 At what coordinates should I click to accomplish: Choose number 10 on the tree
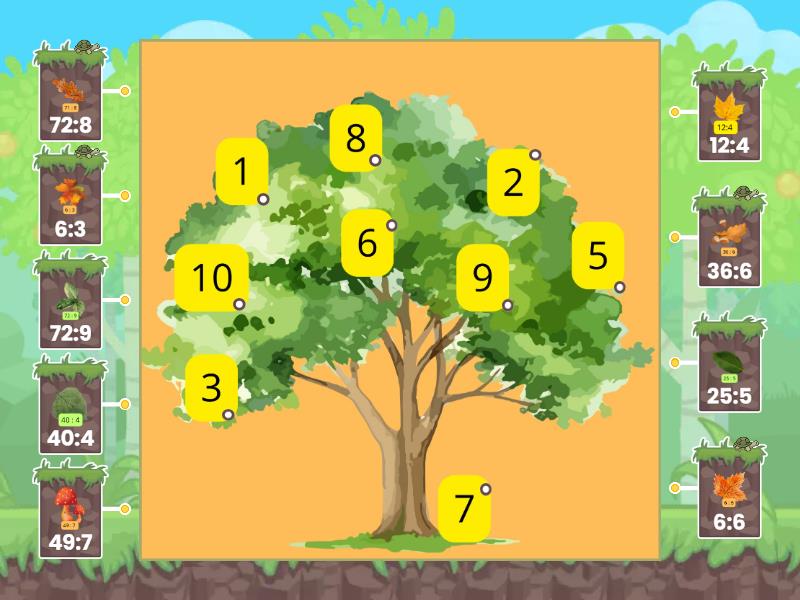click(x=211, y=277)
